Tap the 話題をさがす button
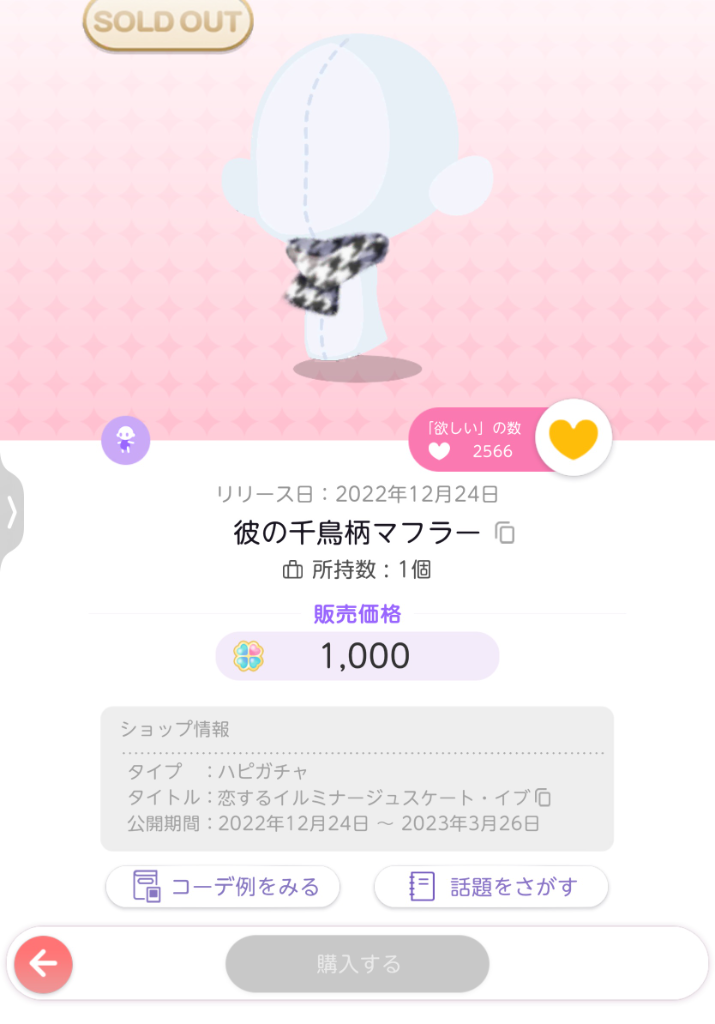This screenshot has width=715, height=1024. pos(491,886)
